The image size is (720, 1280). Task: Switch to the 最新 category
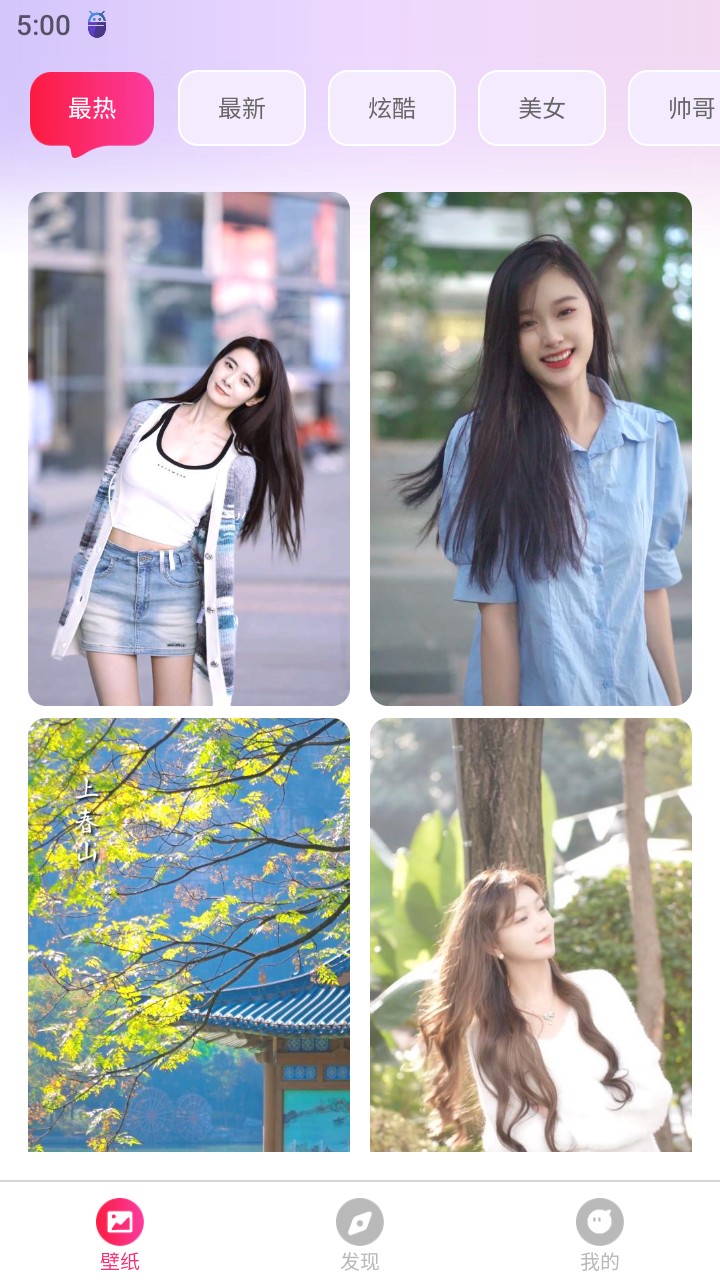pos(242,108)
